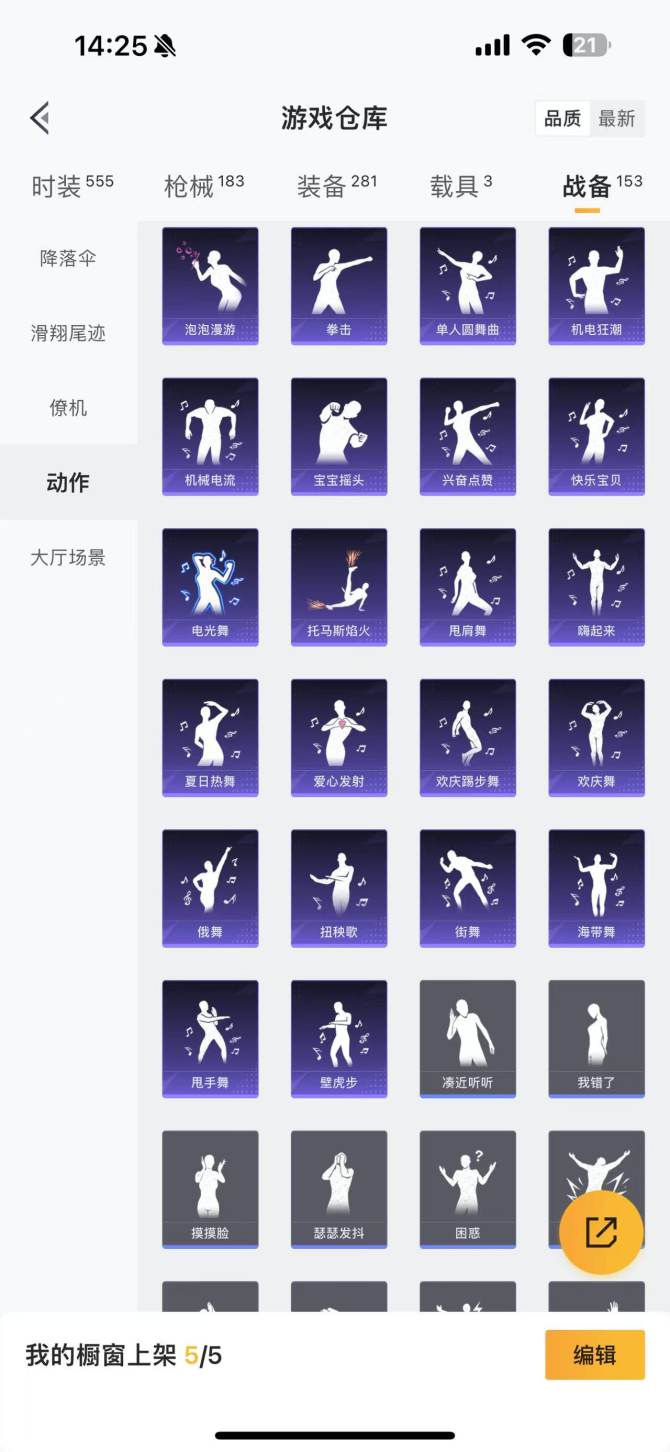Select the 大厅场景 category in the sidebar
This screenshot has width=670, height=1452.
[x=68, y=558]
